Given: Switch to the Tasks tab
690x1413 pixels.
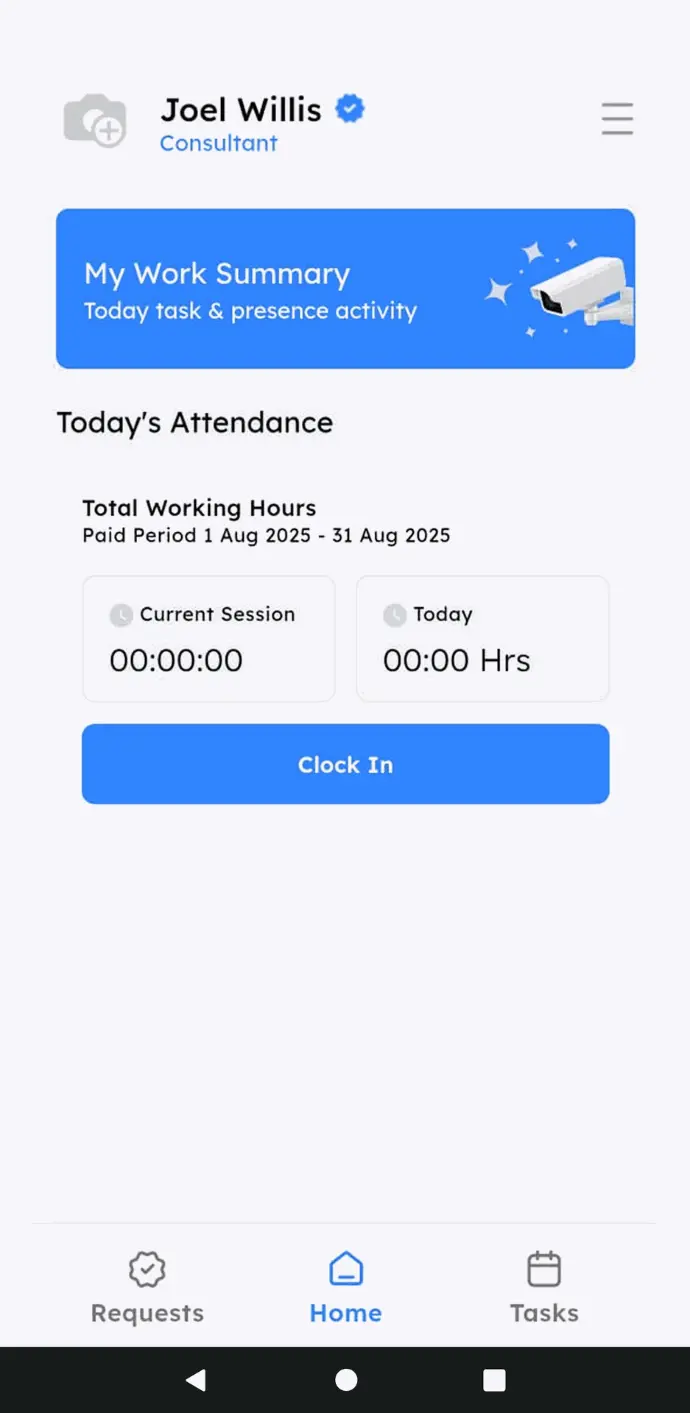Looking at the screenshot, I should click(544, 1287).
